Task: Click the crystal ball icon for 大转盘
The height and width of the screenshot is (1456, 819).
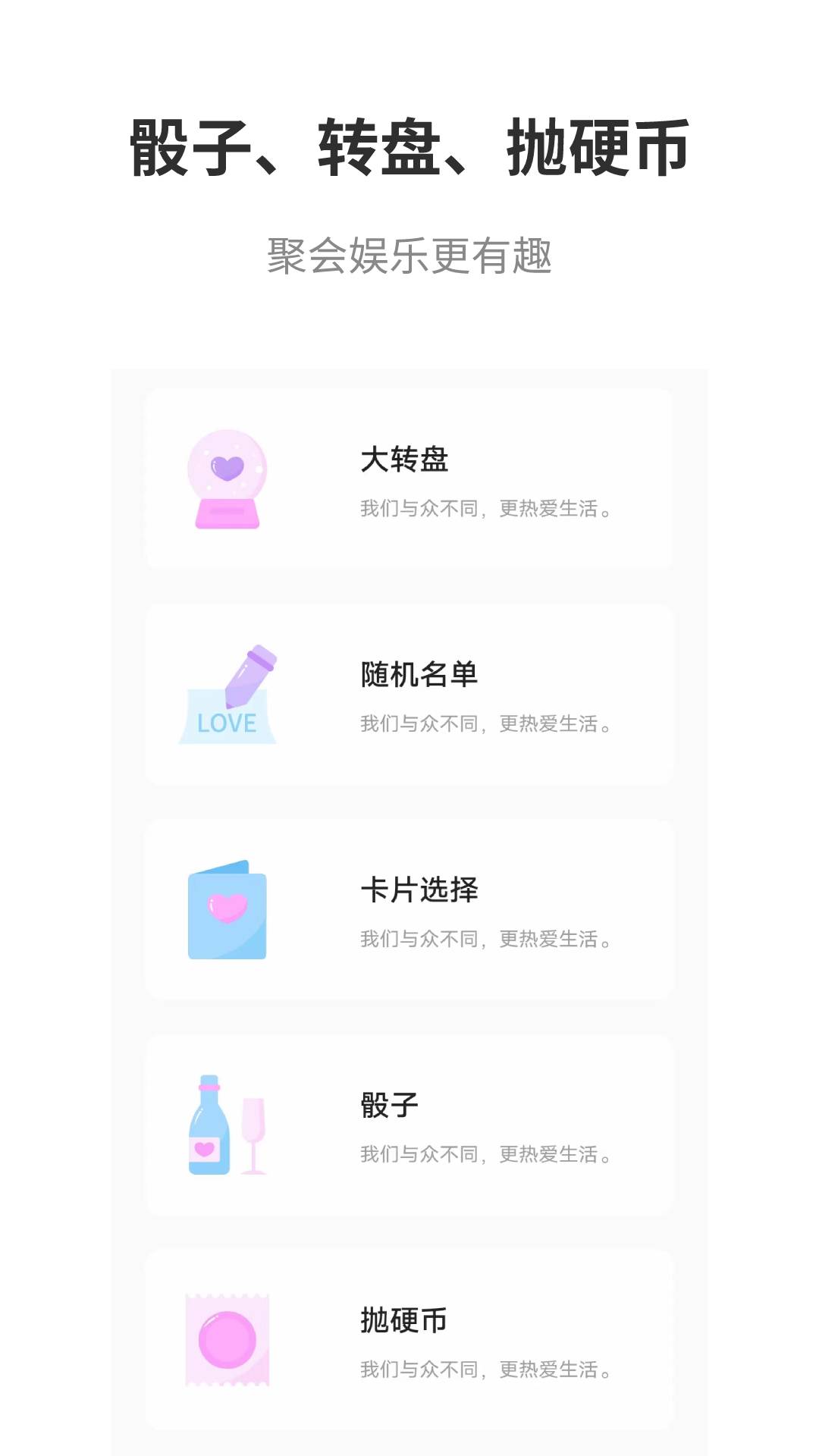Action: pos(227,475)
